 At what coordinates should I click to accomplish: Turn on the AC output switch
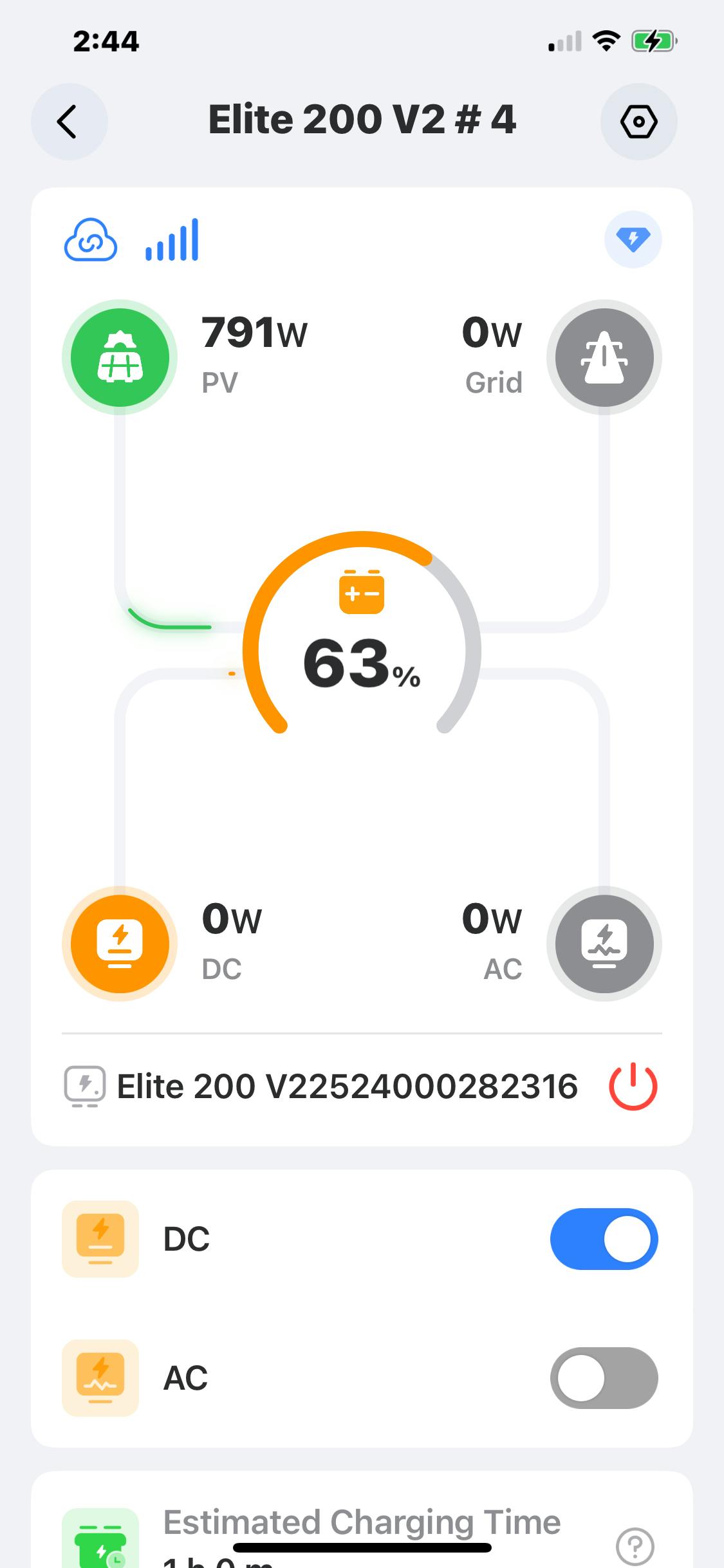coord(604,1378)
